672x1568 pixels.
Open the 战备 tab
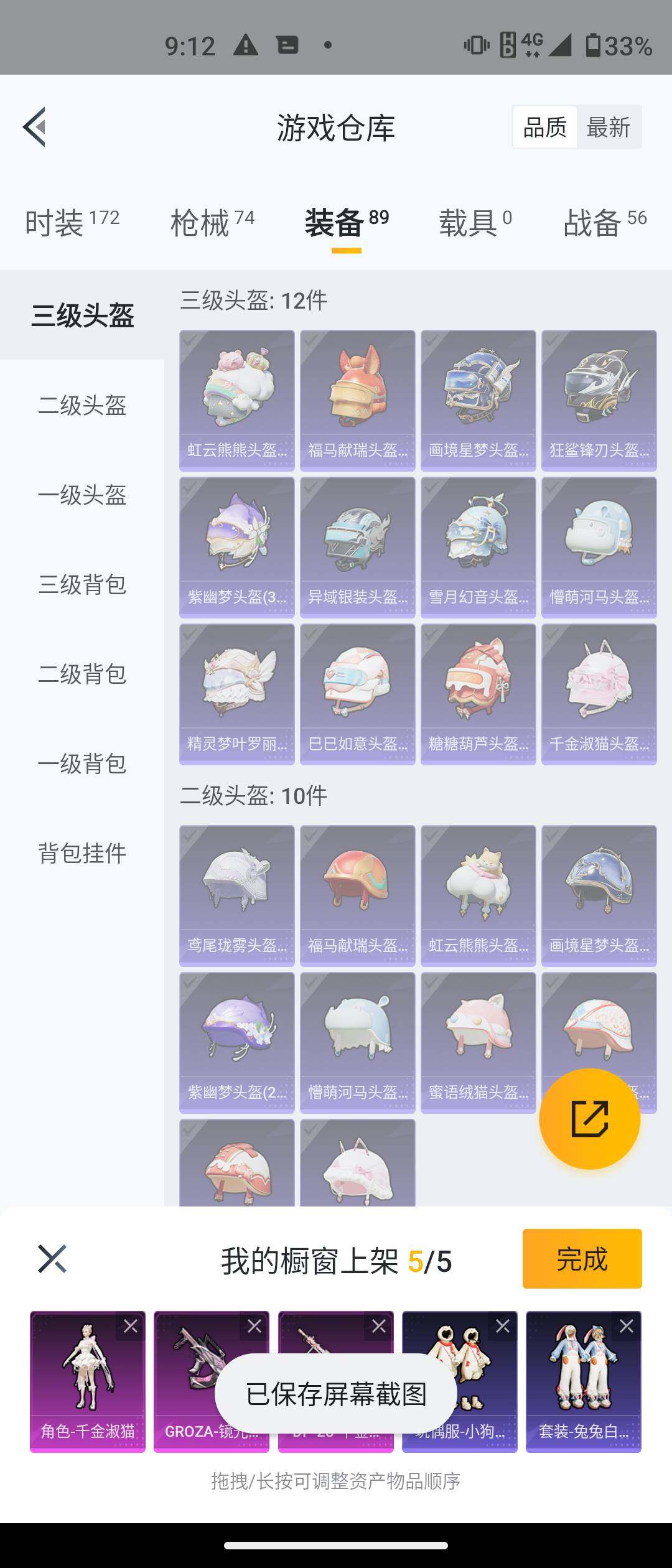[x=604, y=222]
